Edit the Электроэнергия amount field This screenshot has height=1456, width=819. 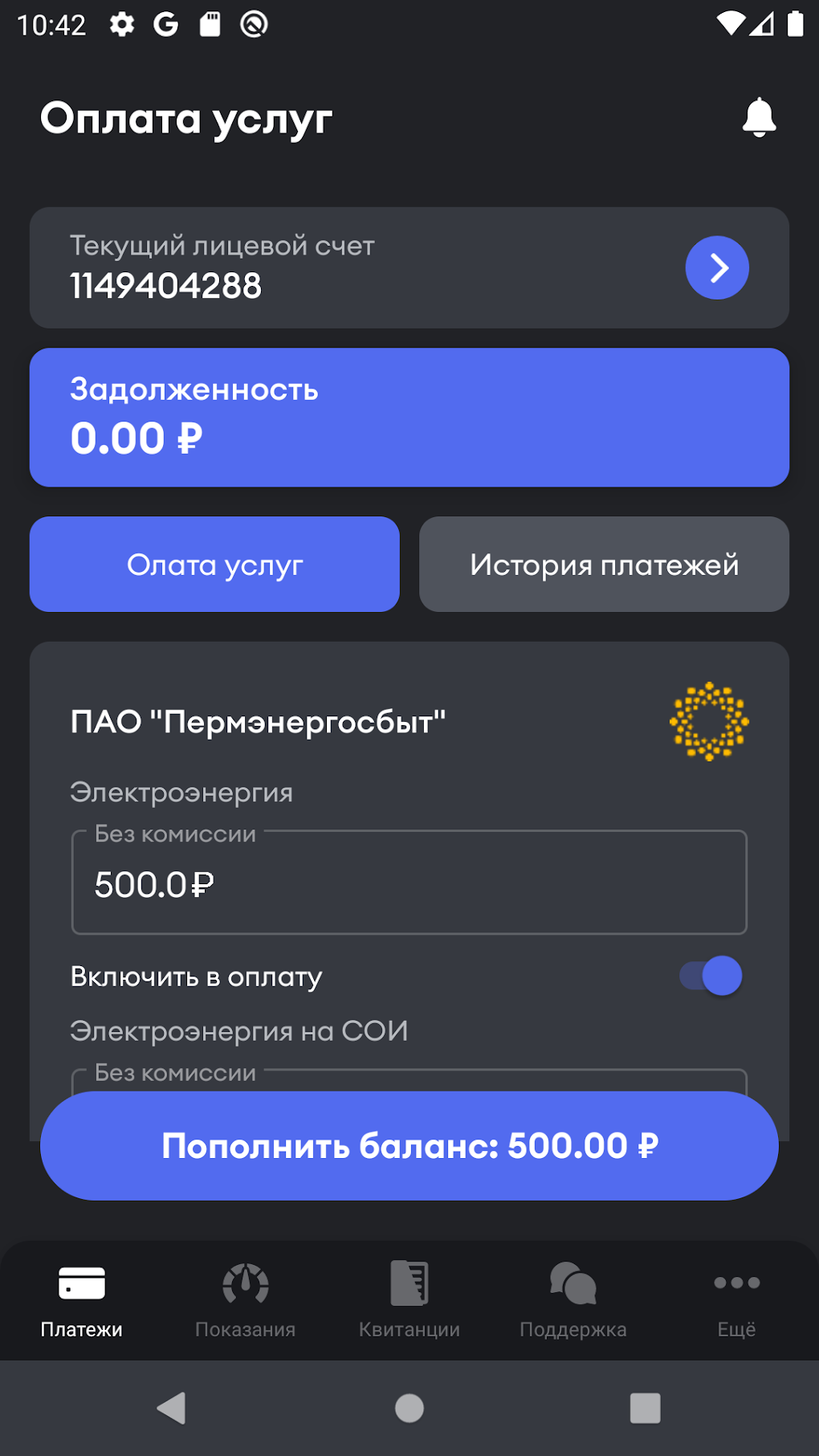point(409,883)
